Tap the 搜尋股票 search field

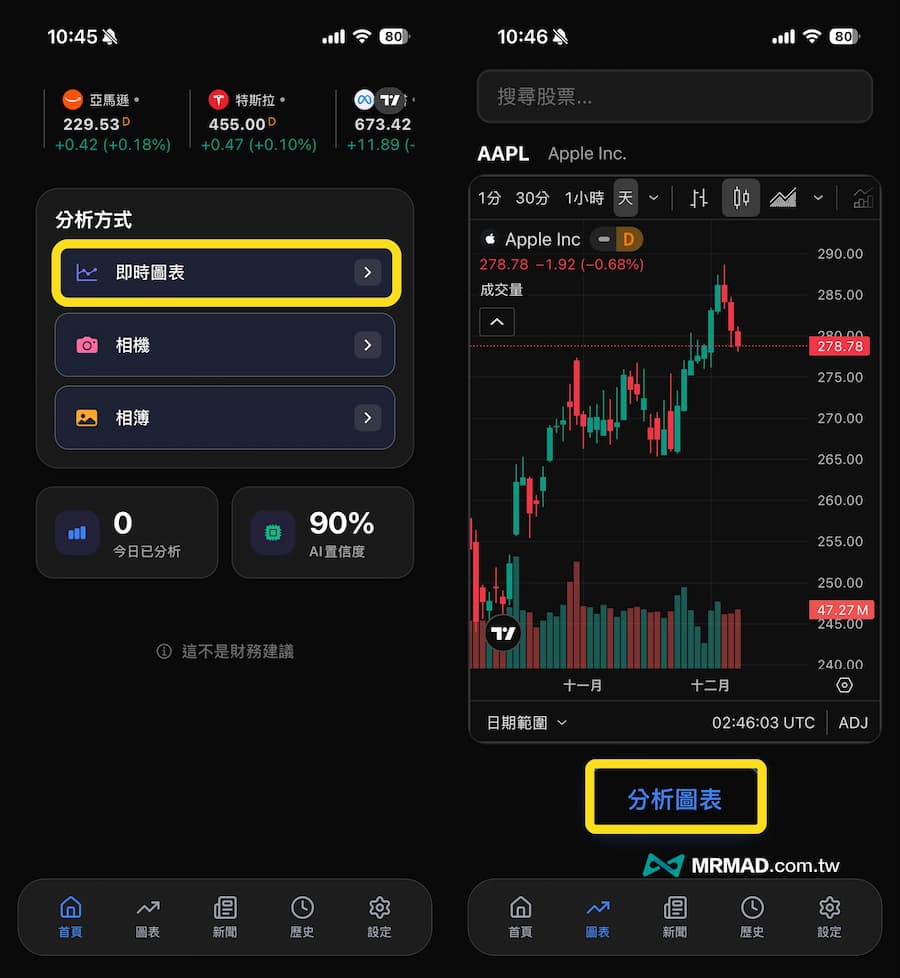[x=675, y=96]
